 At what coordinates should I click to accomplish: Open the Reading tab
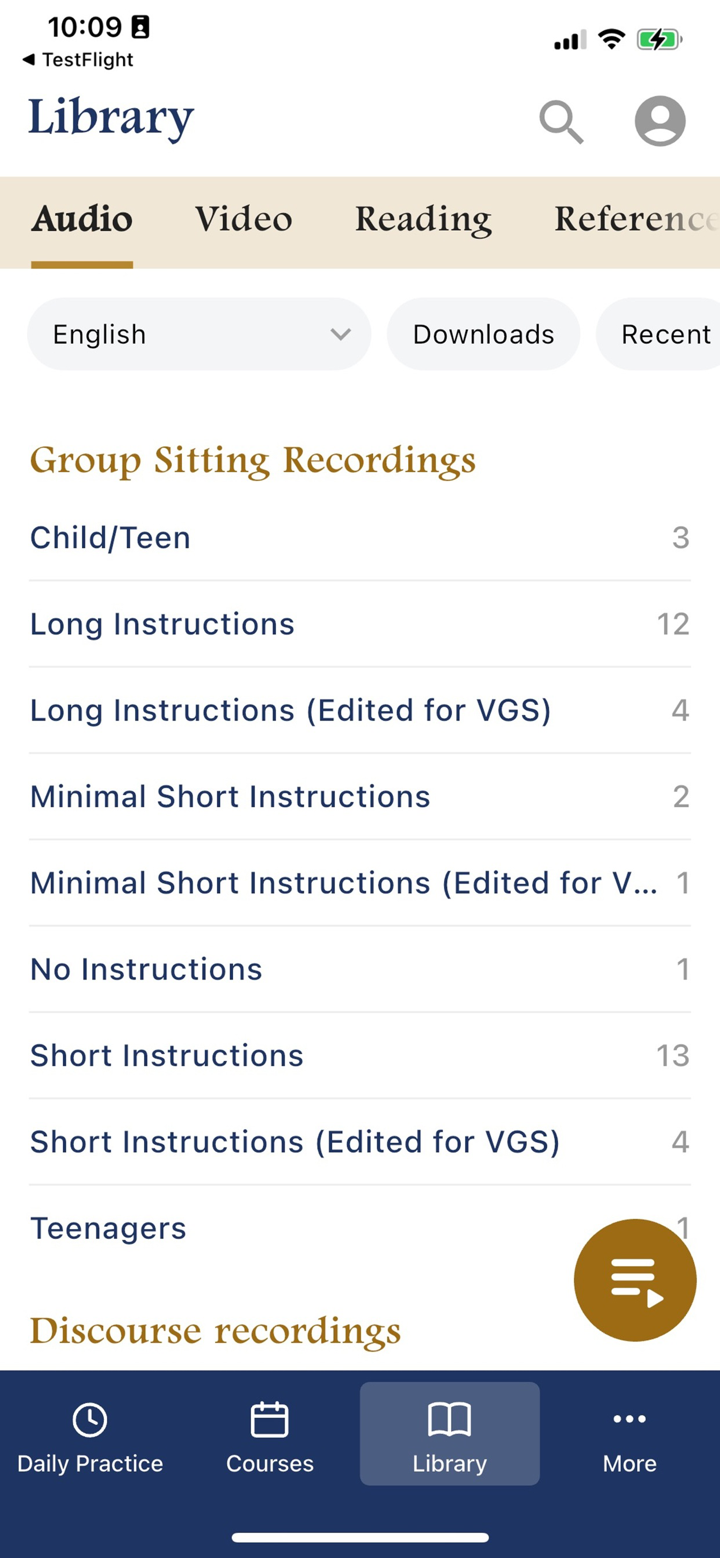pos(422,220)
